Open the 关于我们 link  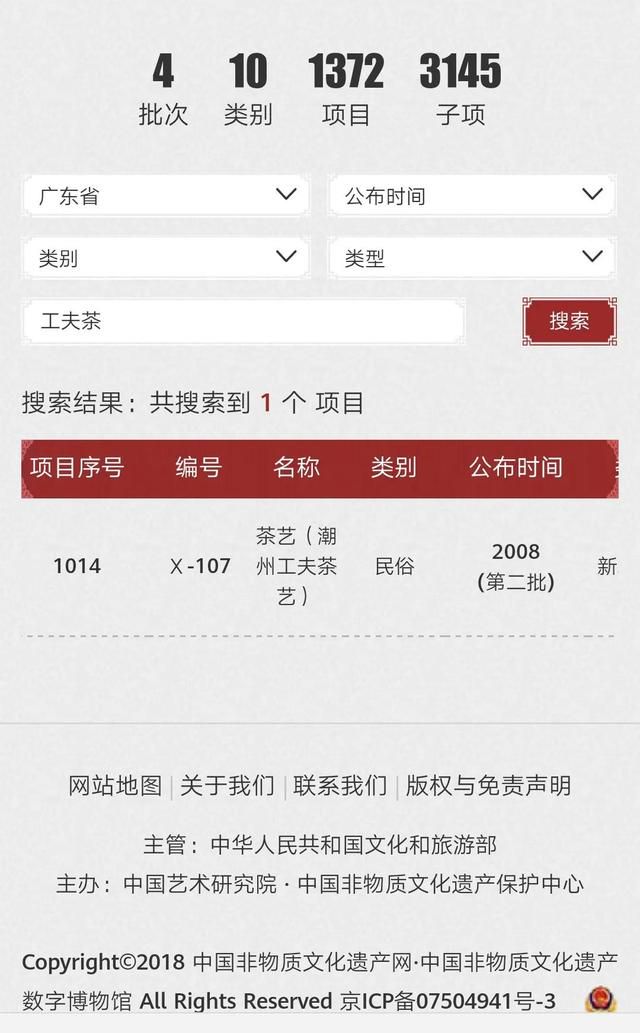[227, 785]
